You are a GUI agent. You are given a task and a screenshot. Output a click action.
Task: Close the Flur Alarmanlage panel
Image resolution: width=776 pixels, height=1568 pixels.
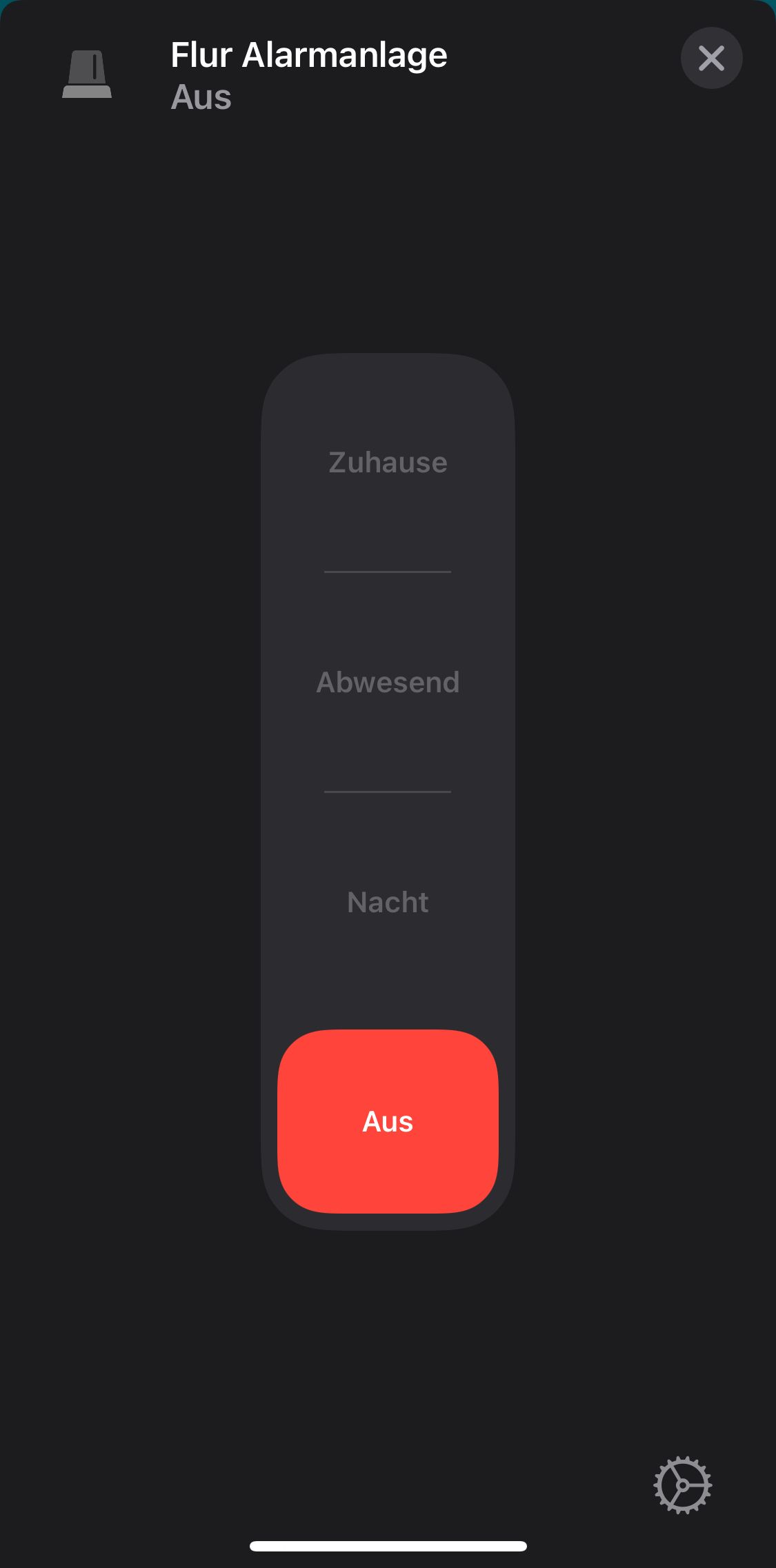(711, 58)
